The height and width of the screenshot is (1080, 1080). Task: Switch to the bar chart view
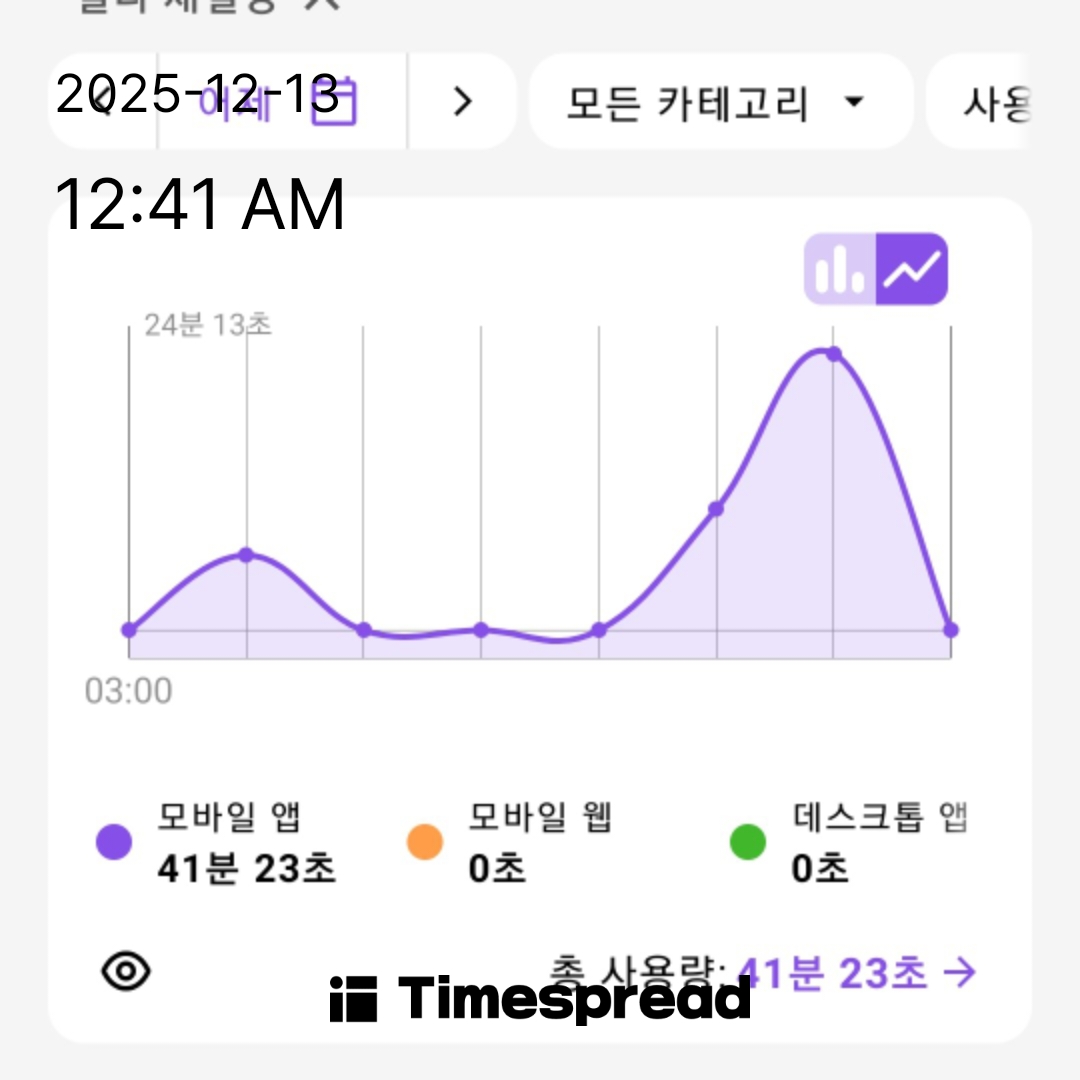[840, 268]
